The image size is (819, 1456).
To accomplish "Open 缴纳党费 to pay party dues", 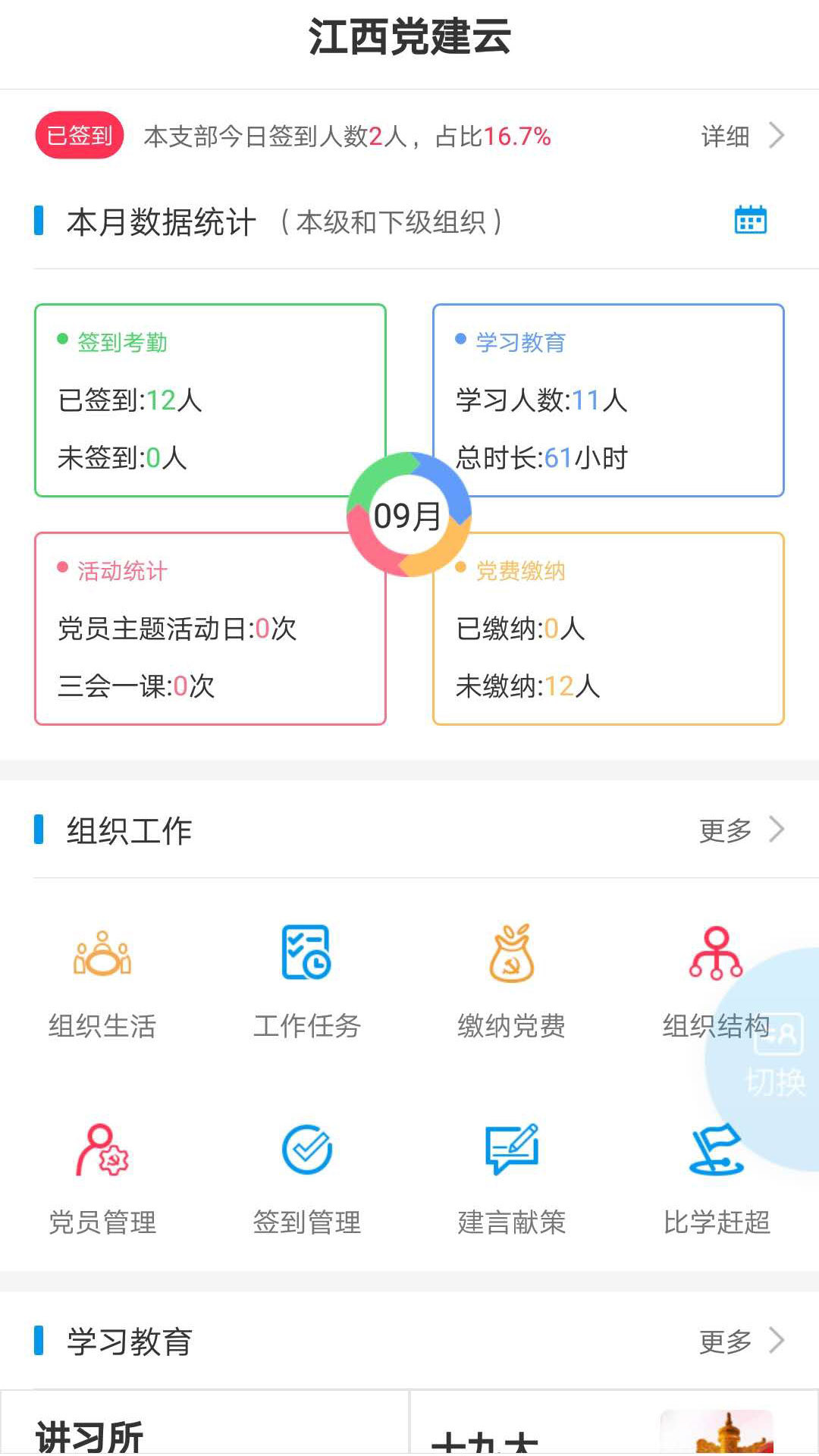I will [x=511, y=978].
